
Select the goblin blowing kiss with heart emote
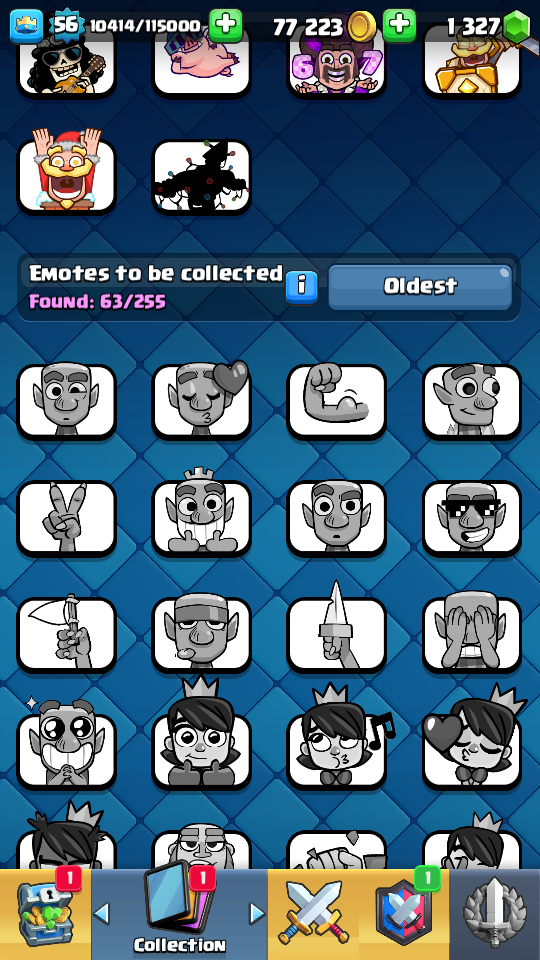pyautogui.click(x=201, y=401)
